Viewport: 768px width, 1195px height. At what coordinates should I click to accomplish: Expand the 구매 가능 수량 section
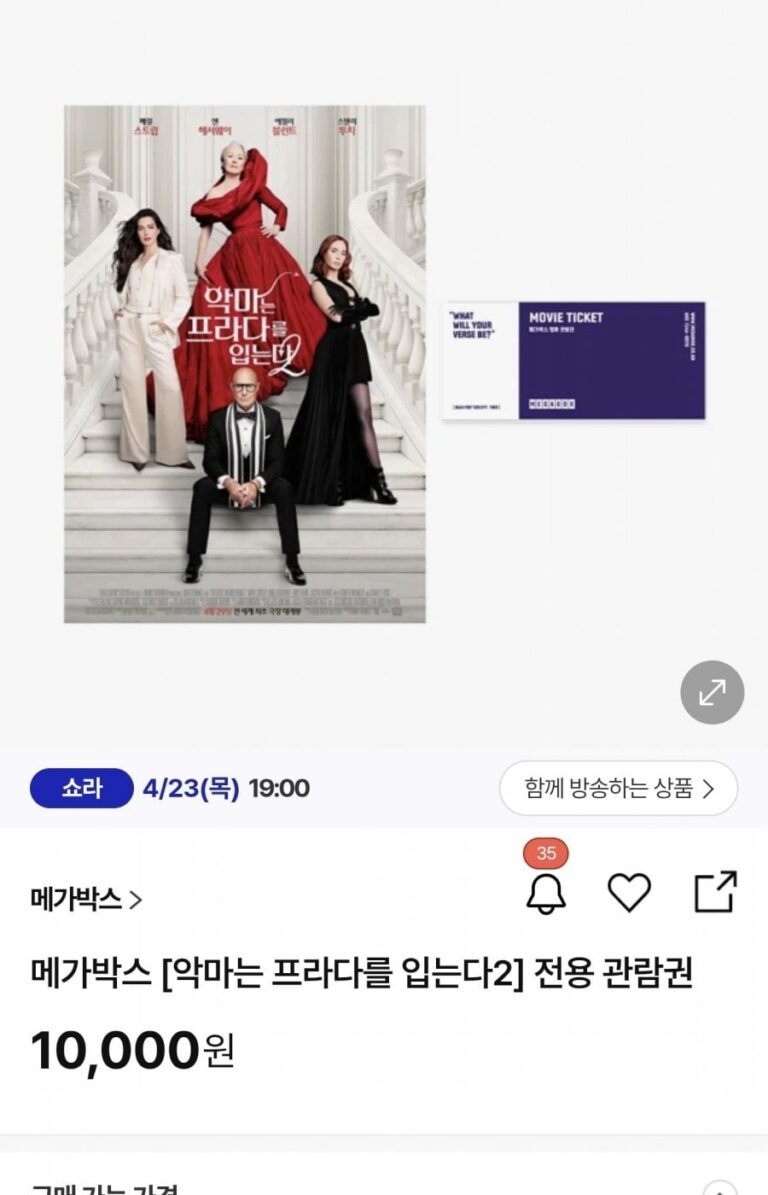click(x=719, y=1187)
